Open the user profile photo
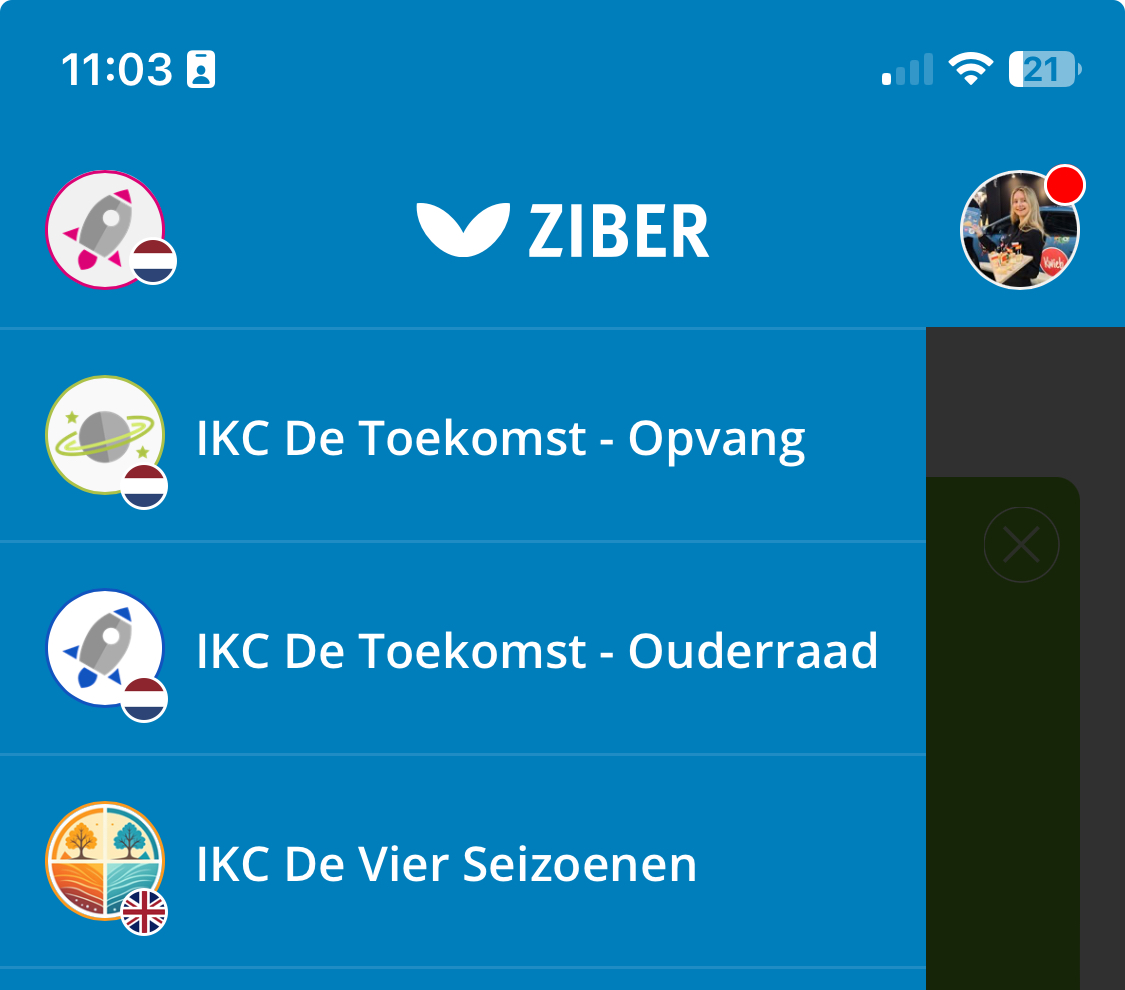Viewport: 1125px width, 990px height. tap(1020, 230)
